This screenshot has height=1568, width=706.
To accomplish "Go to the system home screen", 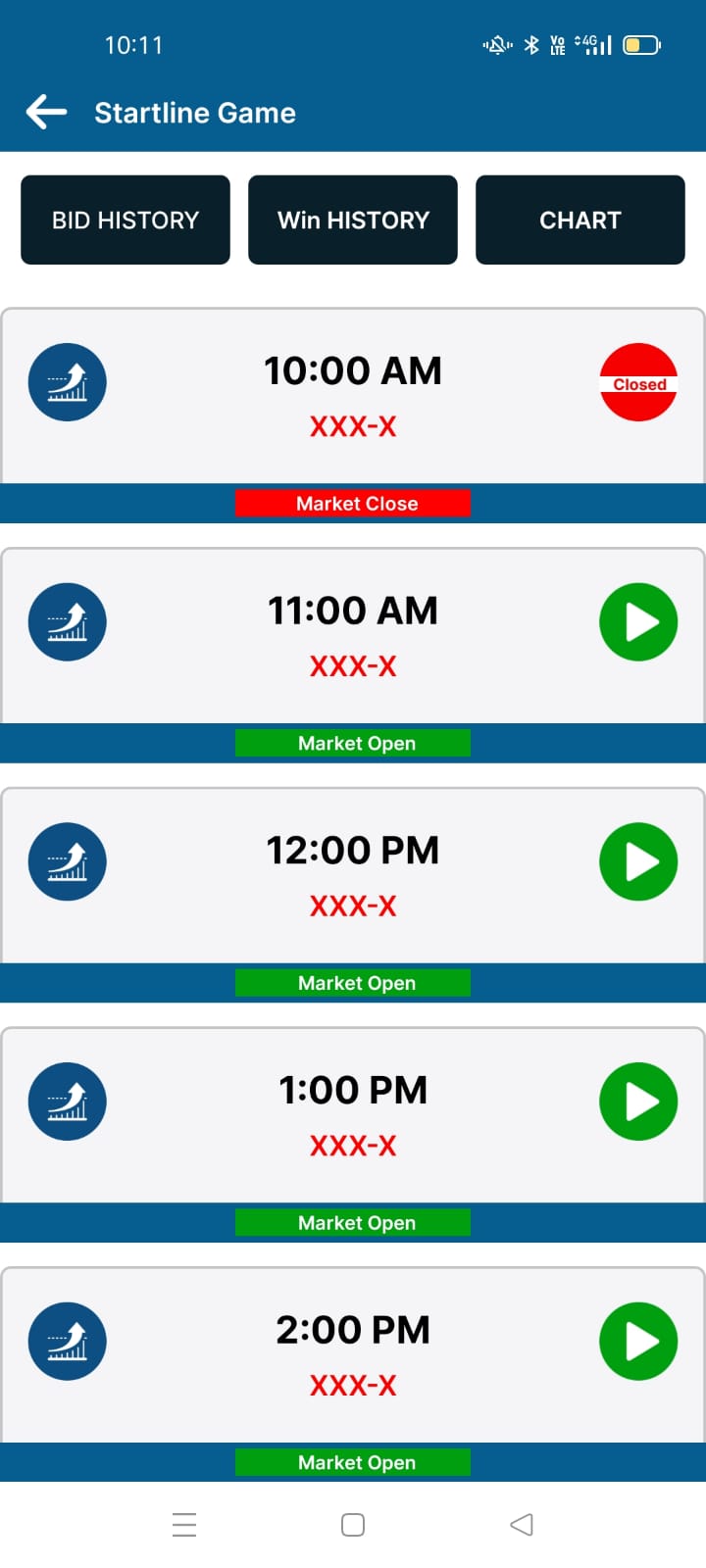I will (x=353, y=1525).
